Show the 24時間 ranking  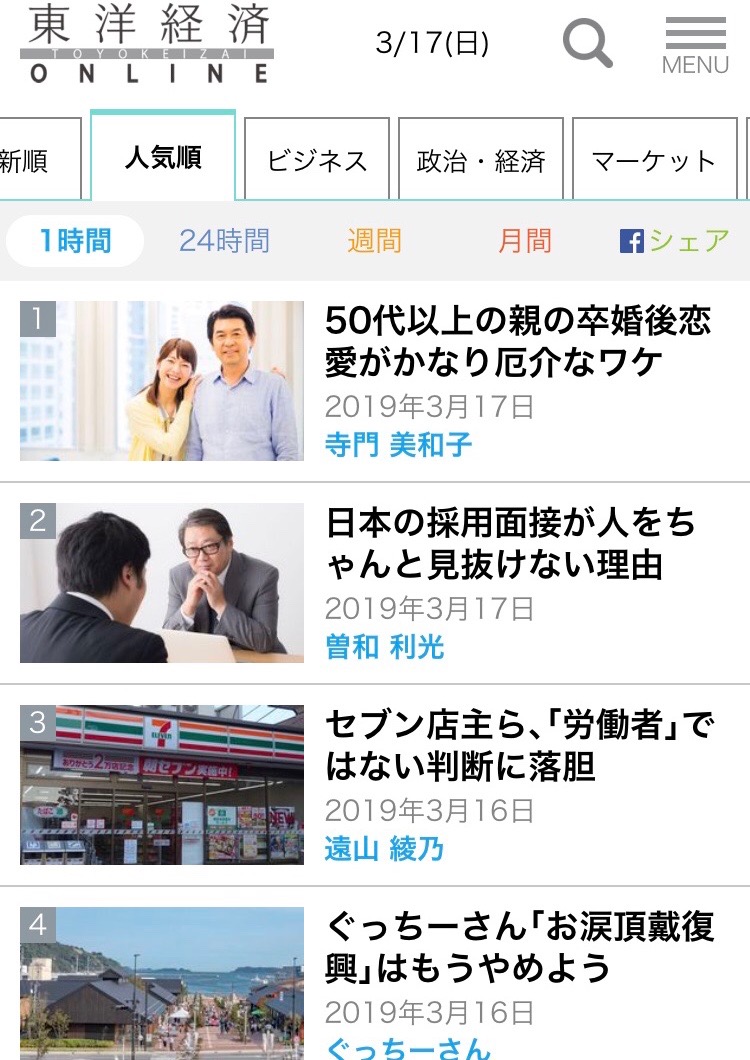(224, 241)
